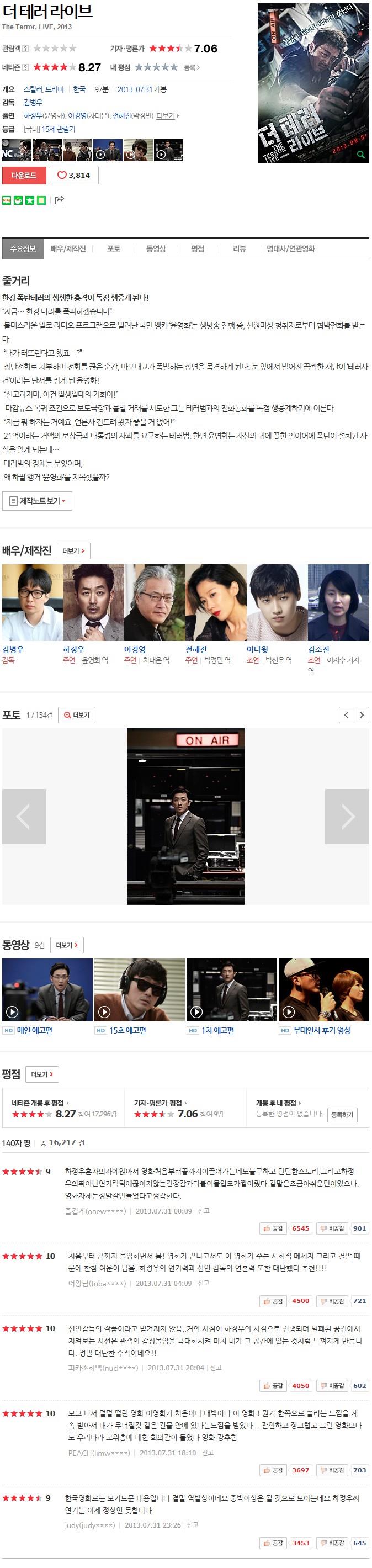Play the 무대인사 후기 영상 video

coord(324,997)
